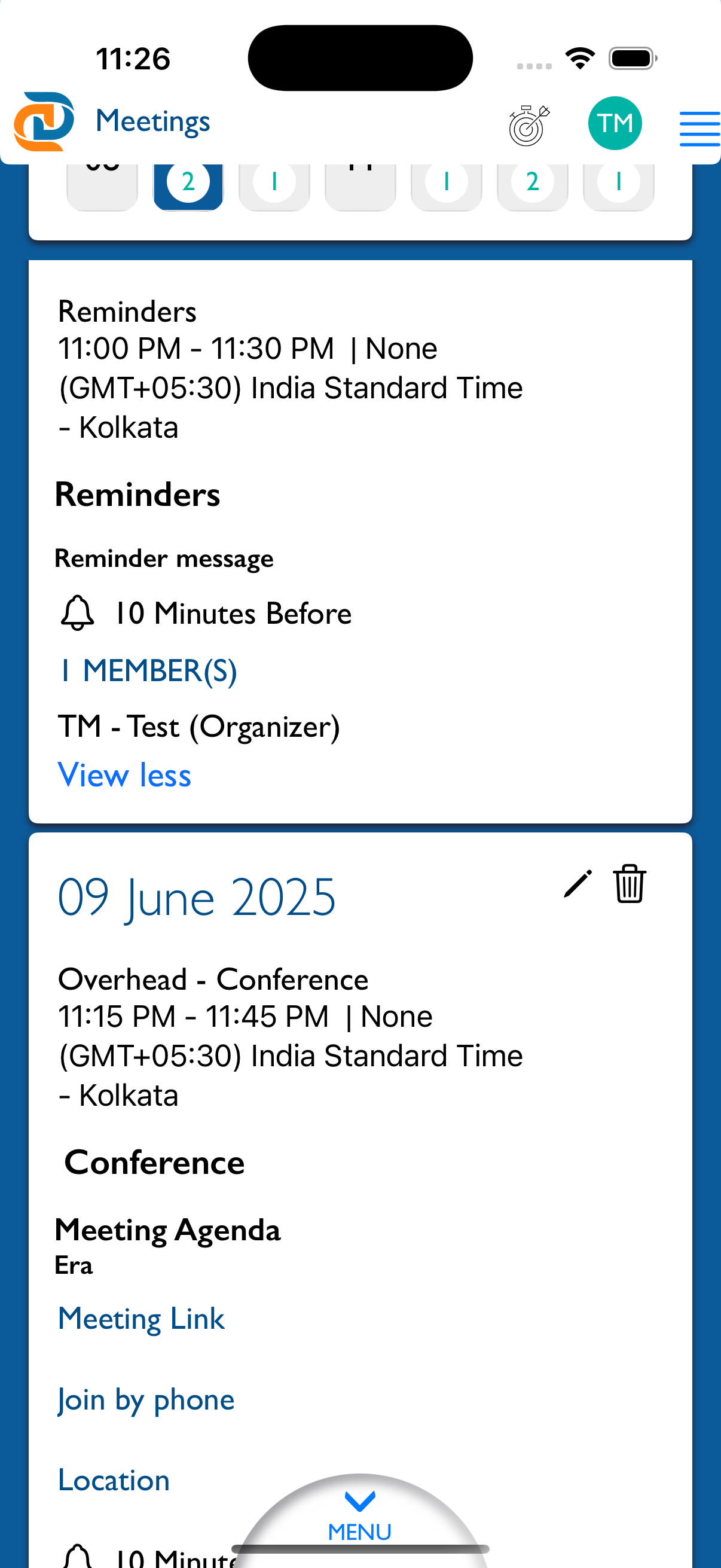Edit the 09 June 2025 meeting
Screen dimensions: 721x1568
click(577, 883)
